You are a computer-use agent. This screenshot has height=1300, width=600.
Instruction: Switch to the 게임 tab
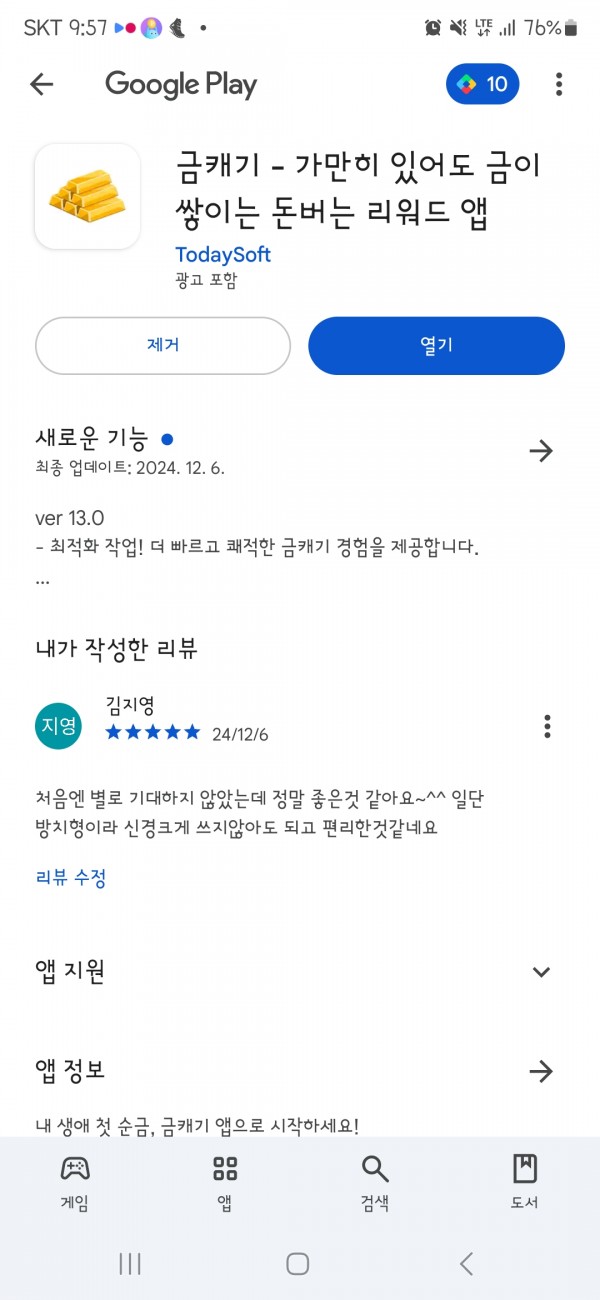pyautogui.click(x=75, y=1182)
